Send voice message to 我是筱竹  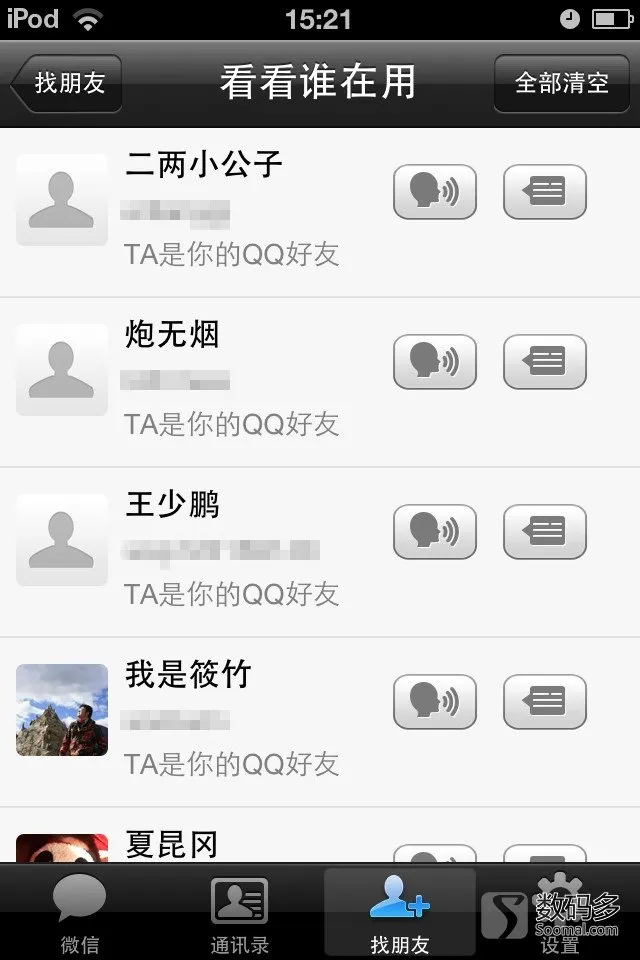434,702
